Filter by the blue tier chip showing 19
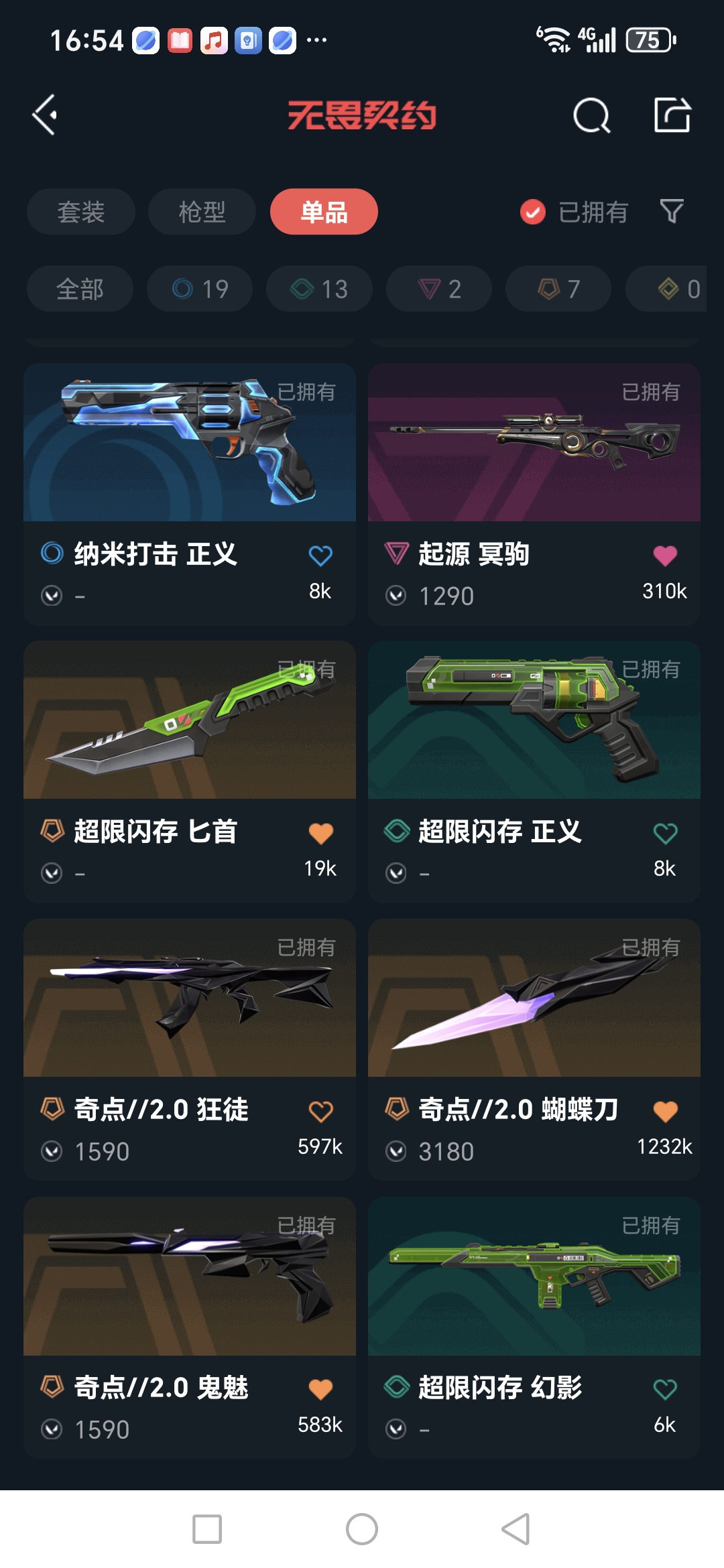The image size is (724, 1568). coord(200,289)
